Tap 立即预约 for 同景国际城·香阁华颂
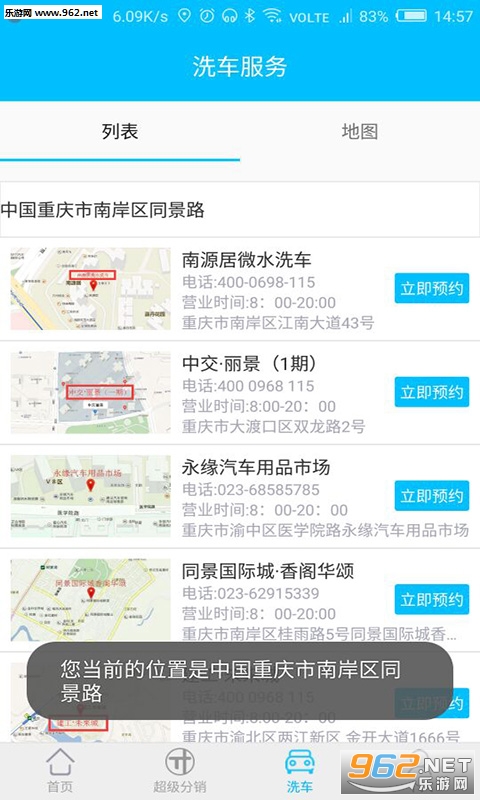The width and height of the screenshot is (480, 800). 432,599
